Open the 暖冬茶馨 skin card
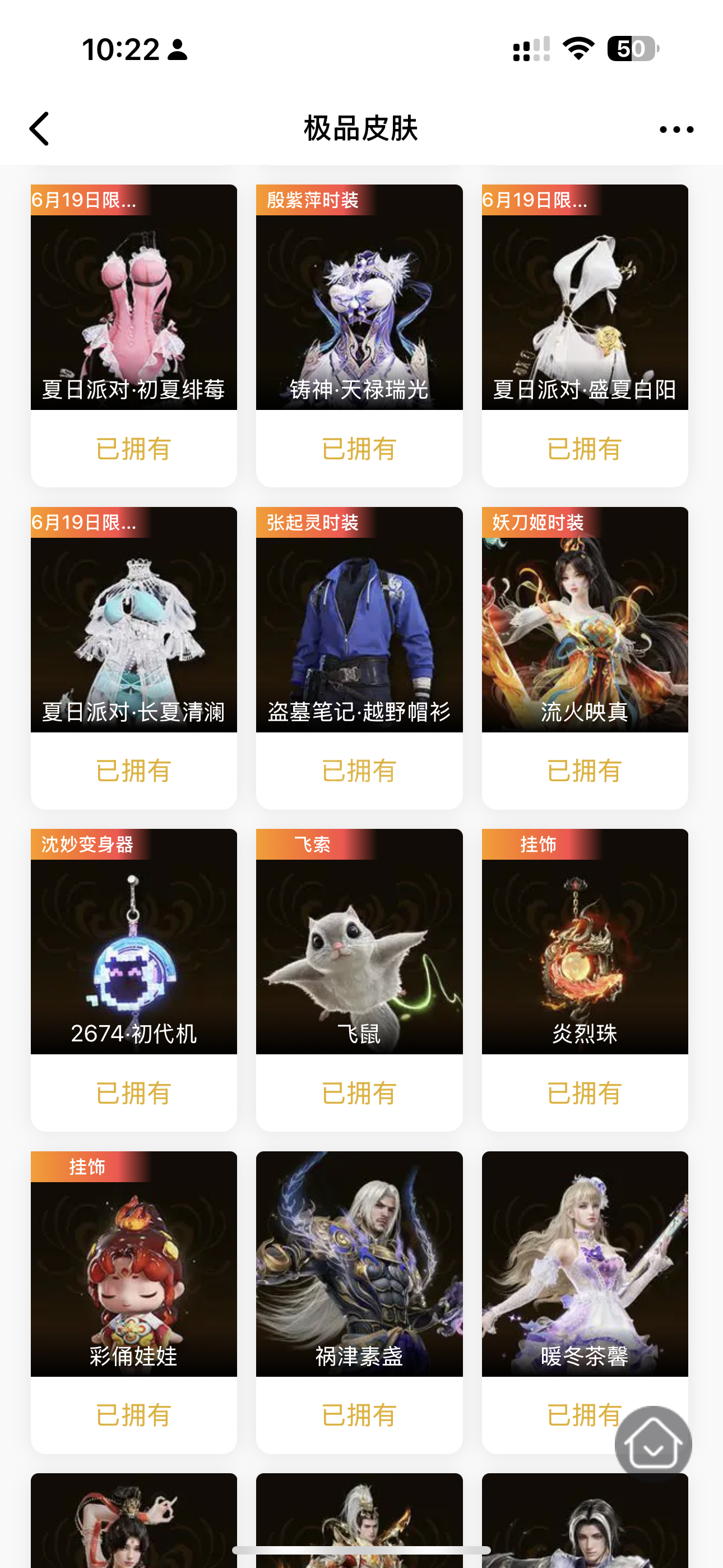The width and height of the screenshot is (723, 1568). pyautogui.click(x=584, y=1263)
